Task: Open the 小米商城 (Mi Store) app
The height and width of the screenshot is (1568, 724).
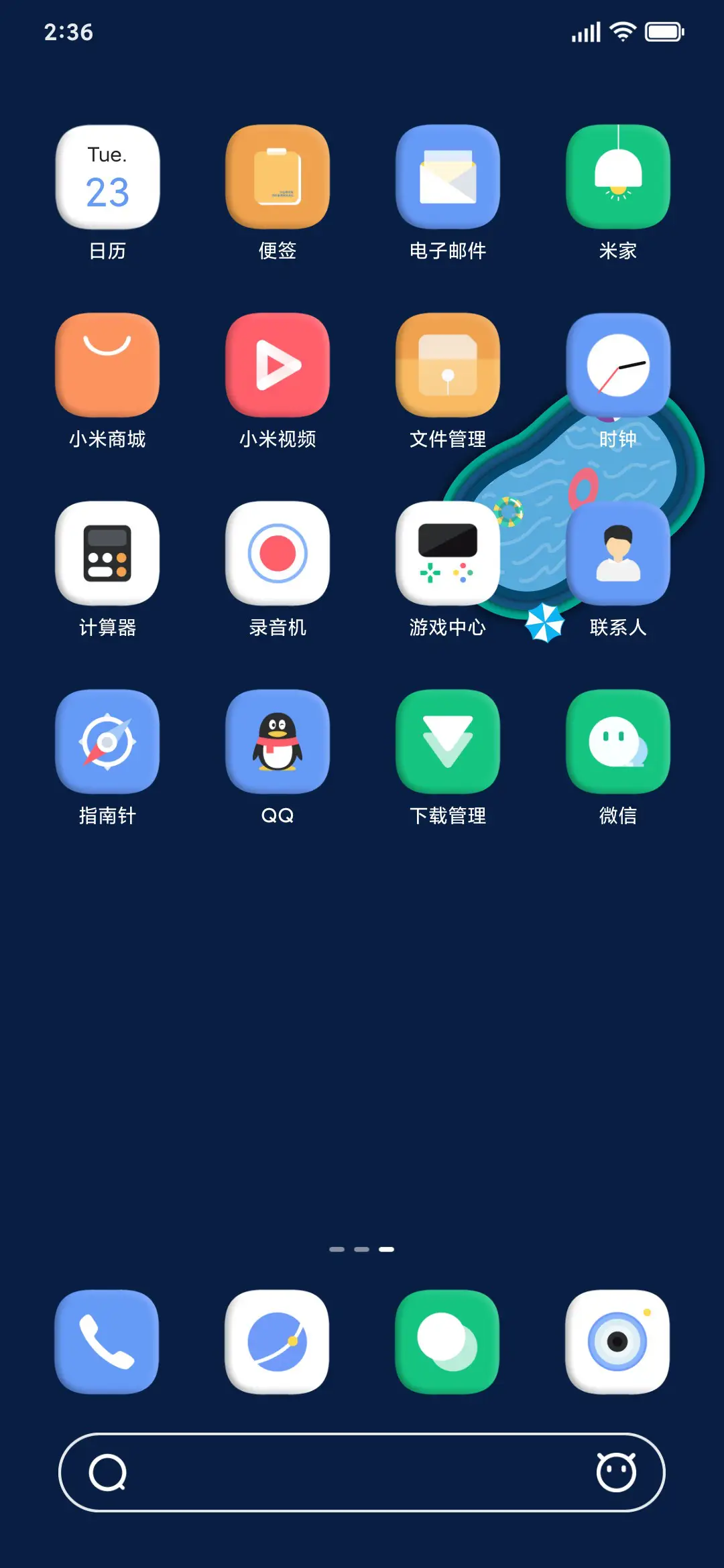Action: [107, 364]
